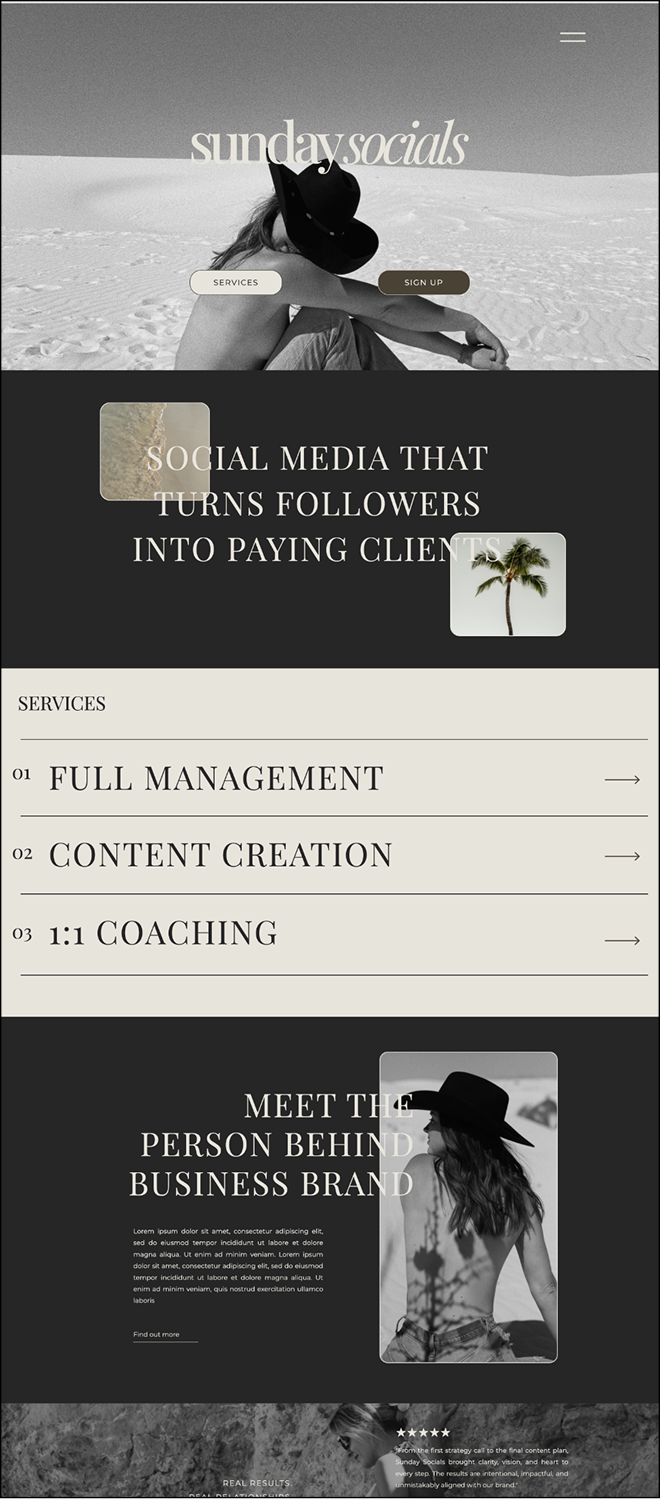Tap the Sign Up button
660x1499 pixels.
click(x=423, y=283)
